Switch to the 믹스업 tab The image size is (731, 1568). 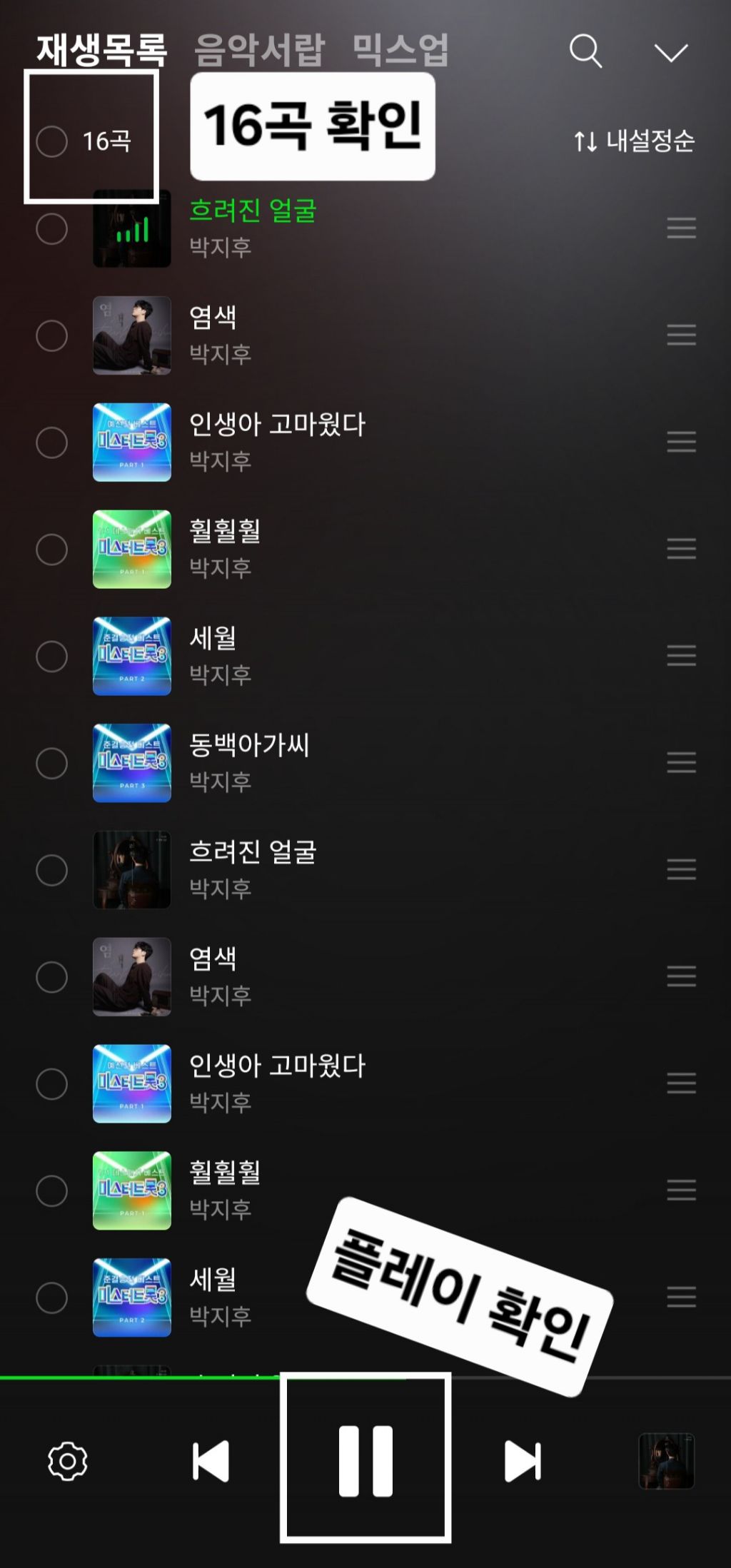[400, 50]
